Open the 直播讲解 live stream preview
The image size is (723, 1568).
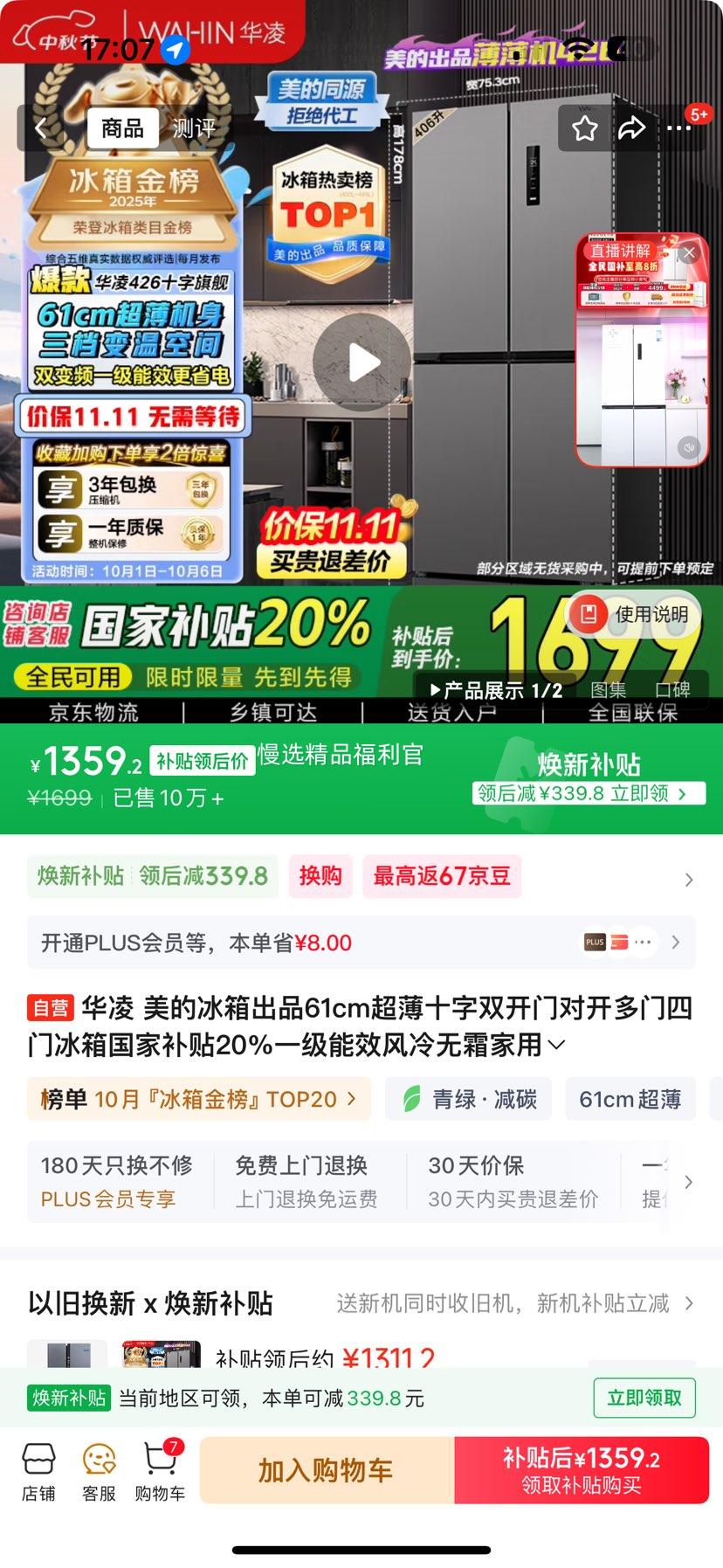click(x=641, y=367)
